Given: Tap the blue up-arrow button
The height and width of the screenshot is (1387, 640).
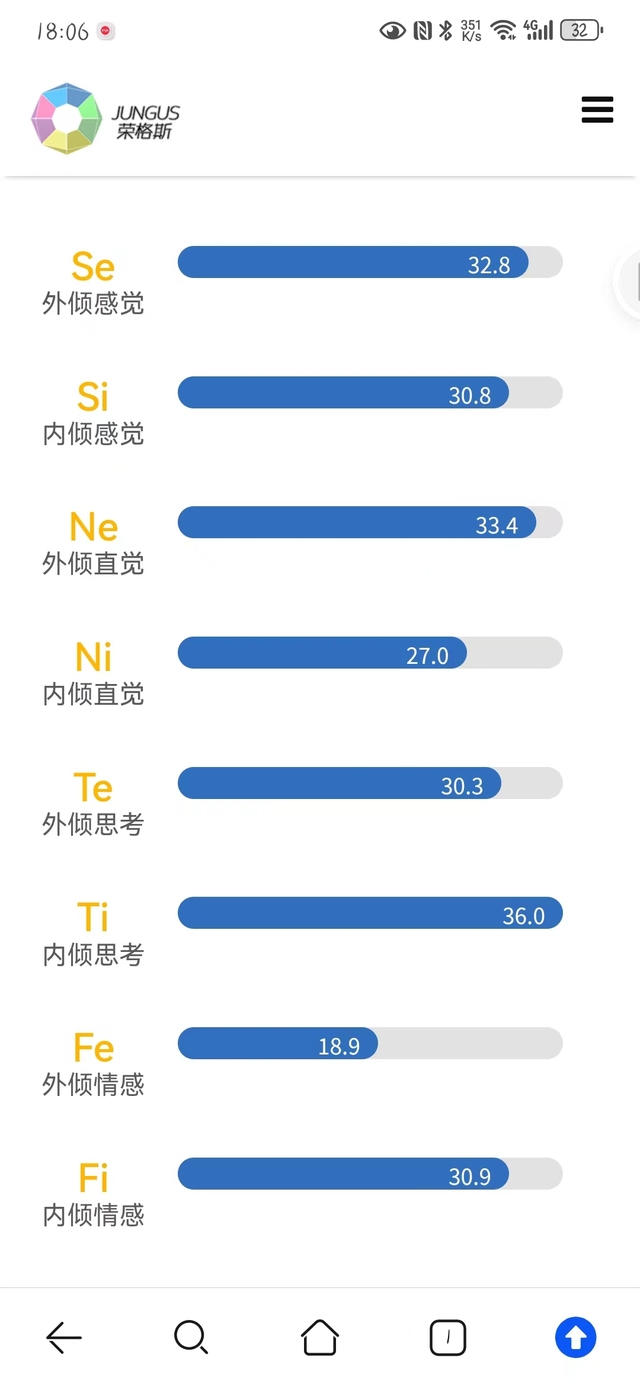Looking at the screenshot, I should (x=576, y=1337).
